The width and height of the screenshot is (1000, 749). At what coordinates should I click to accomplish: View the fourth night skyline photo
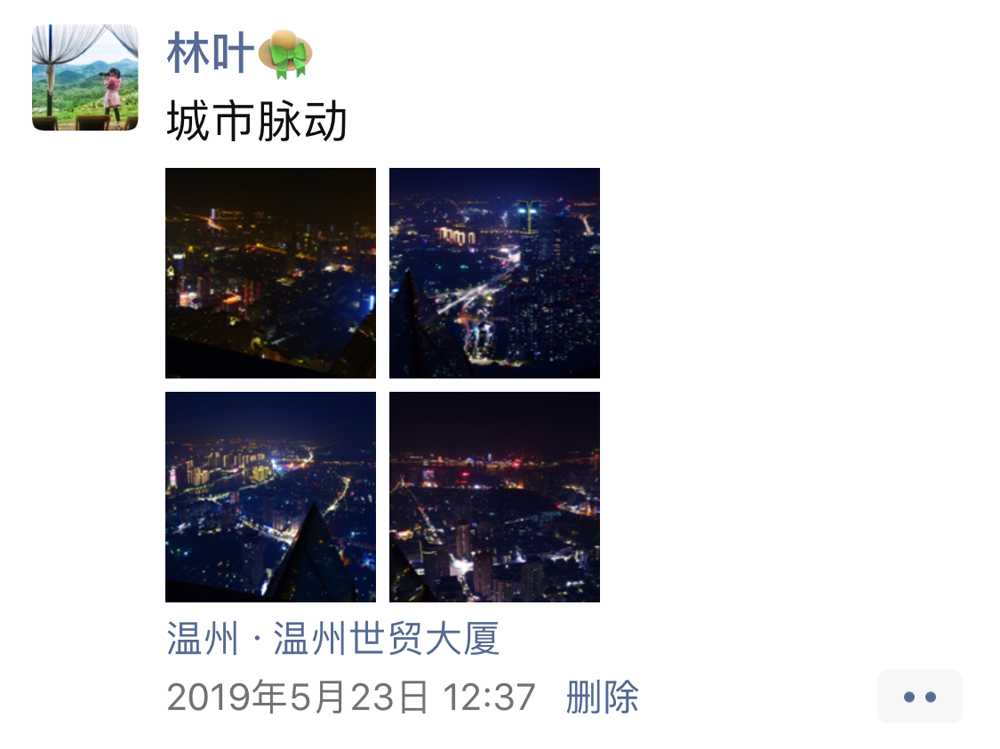[x=494, y=497]
